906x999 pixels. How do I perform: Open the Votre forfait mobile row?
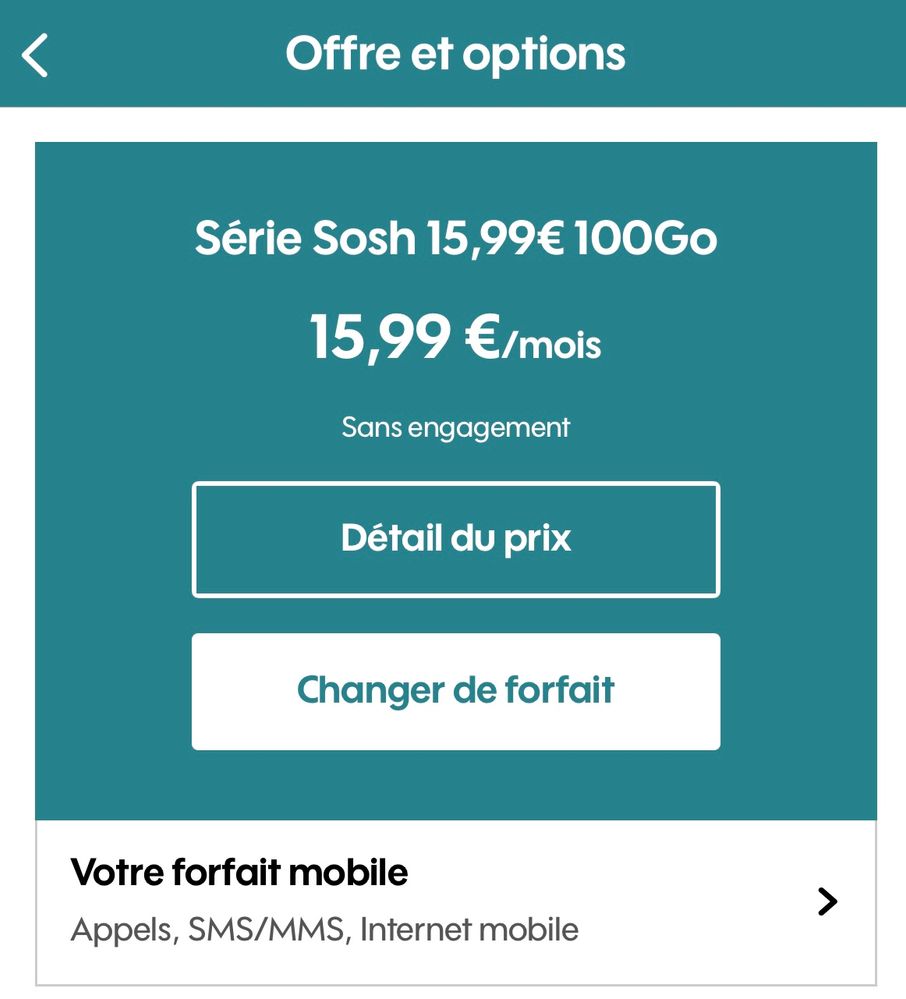click(x=455, y=901)
